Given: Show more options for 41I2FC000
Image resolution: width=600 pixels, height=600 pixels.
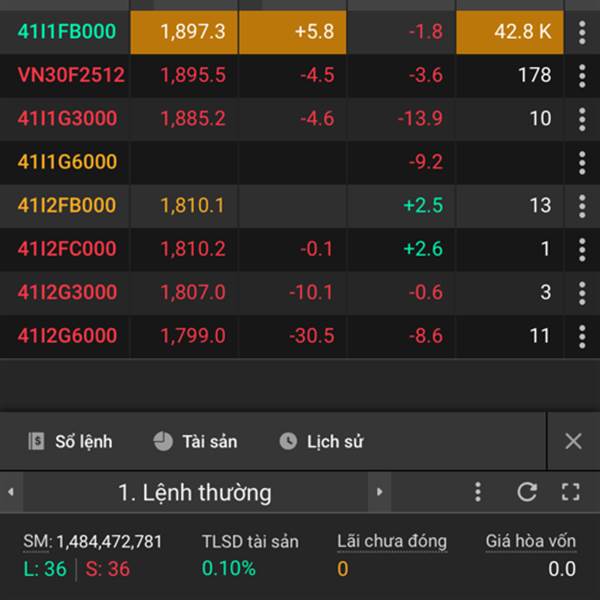Looking at the screenshot, I should click(582, 249).
